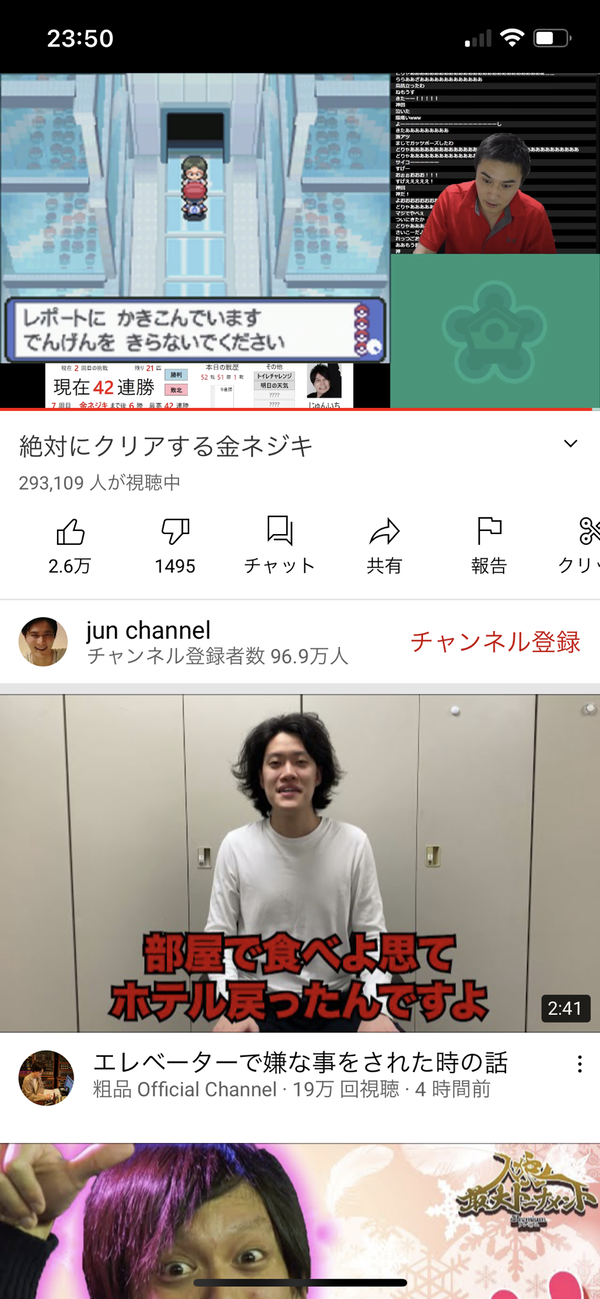Like the video with 2.6万 likes
The image size is (600, 1299).
(70, 545)
